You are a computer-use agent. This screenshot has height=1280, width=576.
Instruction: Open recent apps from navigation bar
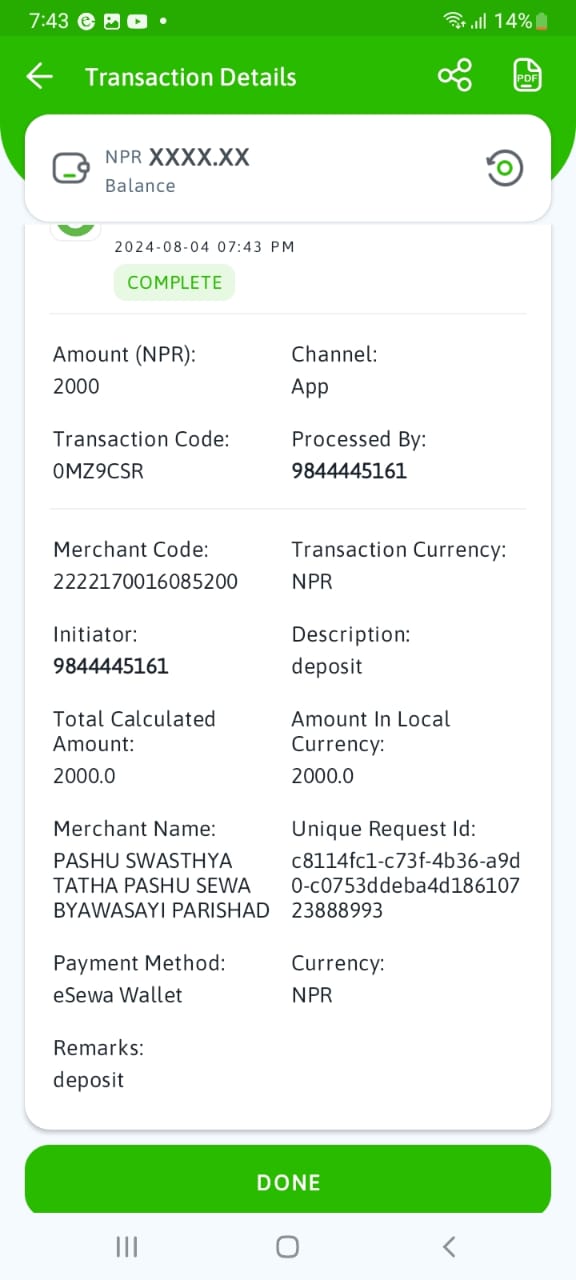point(126,1246)
